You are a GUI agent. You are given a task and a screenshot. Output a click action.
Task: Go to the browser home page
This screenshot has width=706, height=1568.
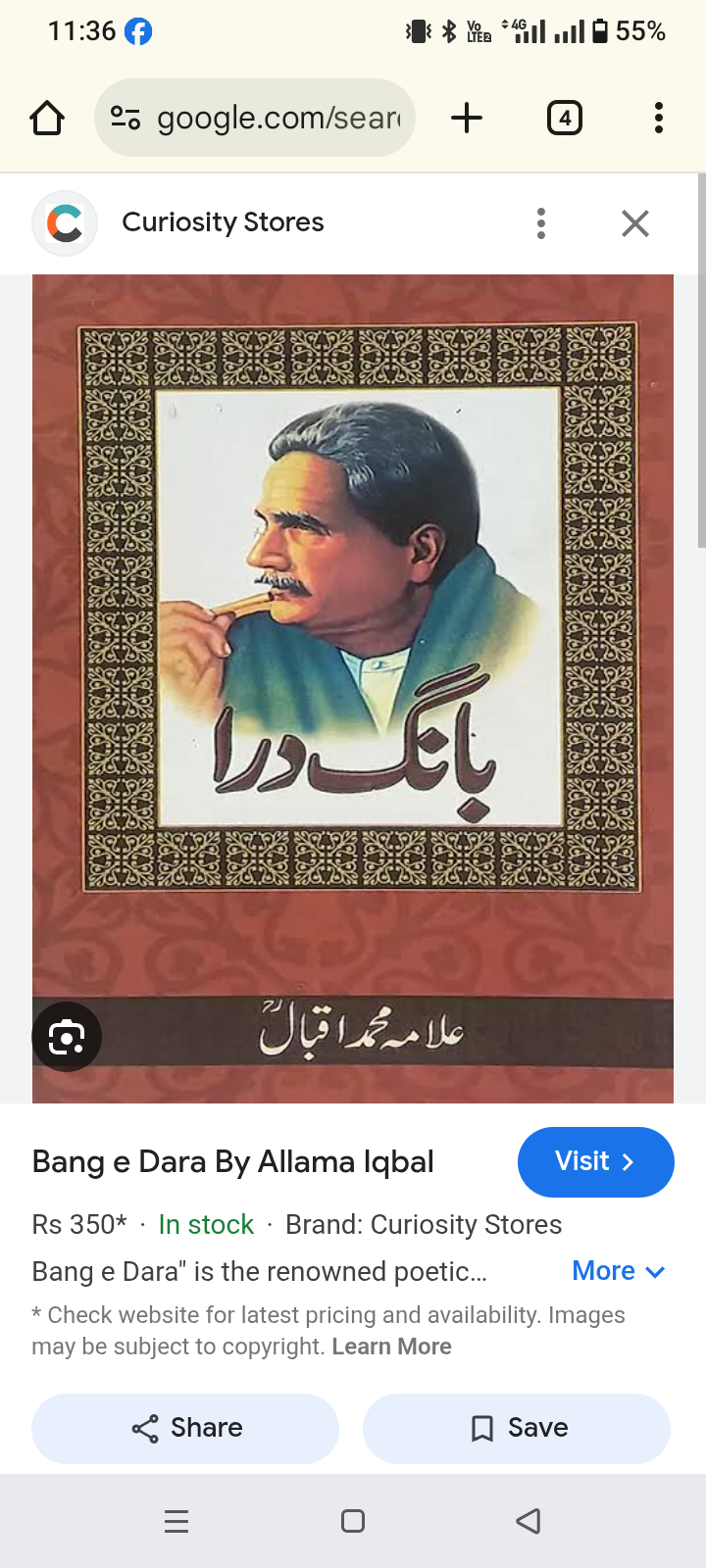[x=47, y=118]
